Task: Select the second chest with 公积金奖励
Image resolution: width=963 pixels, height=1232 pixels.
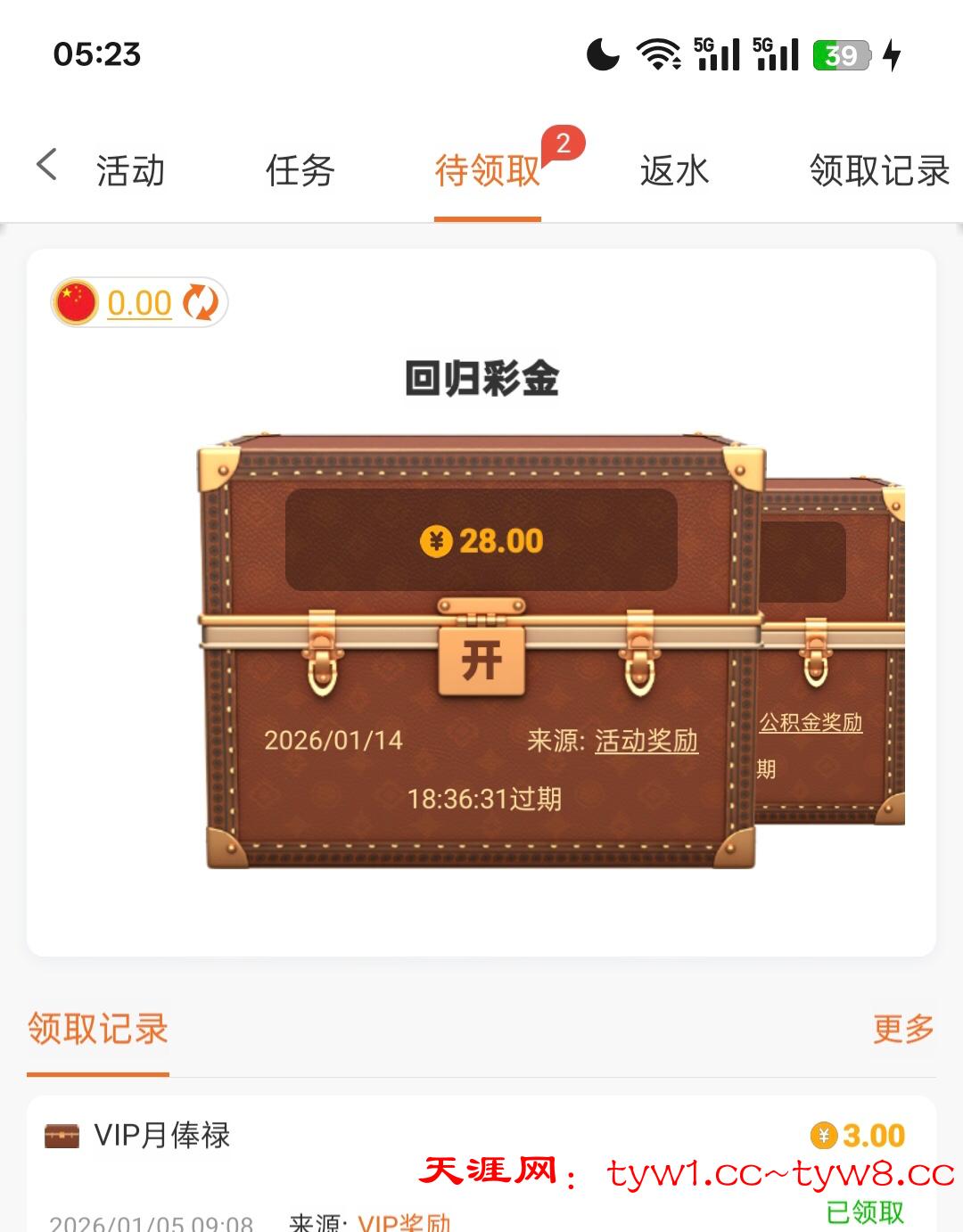Action: 829,651
